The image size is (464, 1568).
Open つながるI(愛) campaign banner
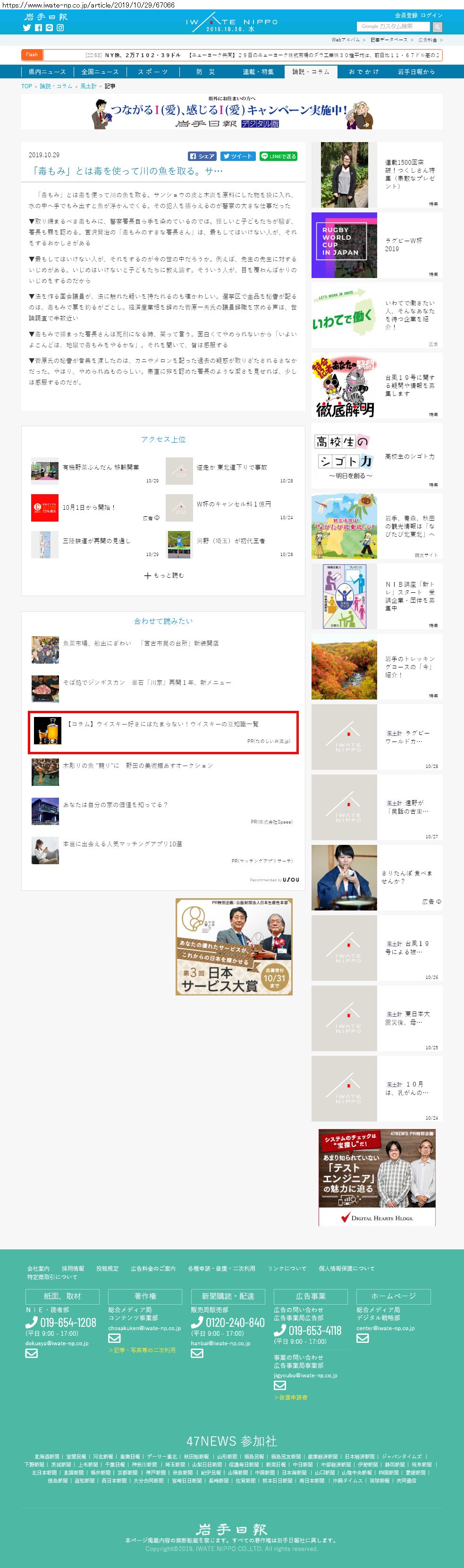pos(232,112)
